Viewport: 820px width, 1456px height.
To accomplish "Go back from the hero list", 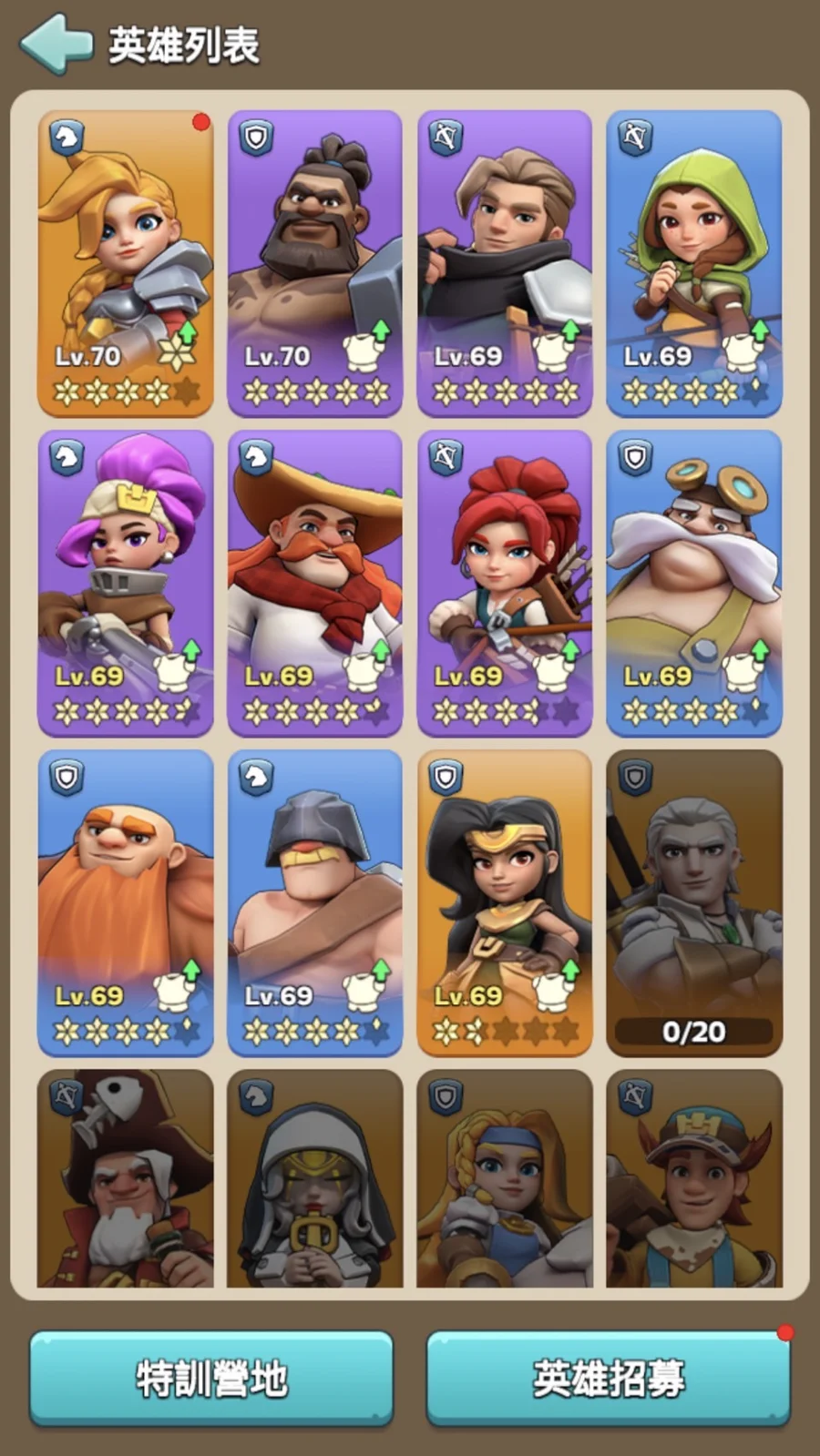I will click(x=56, y=43).
